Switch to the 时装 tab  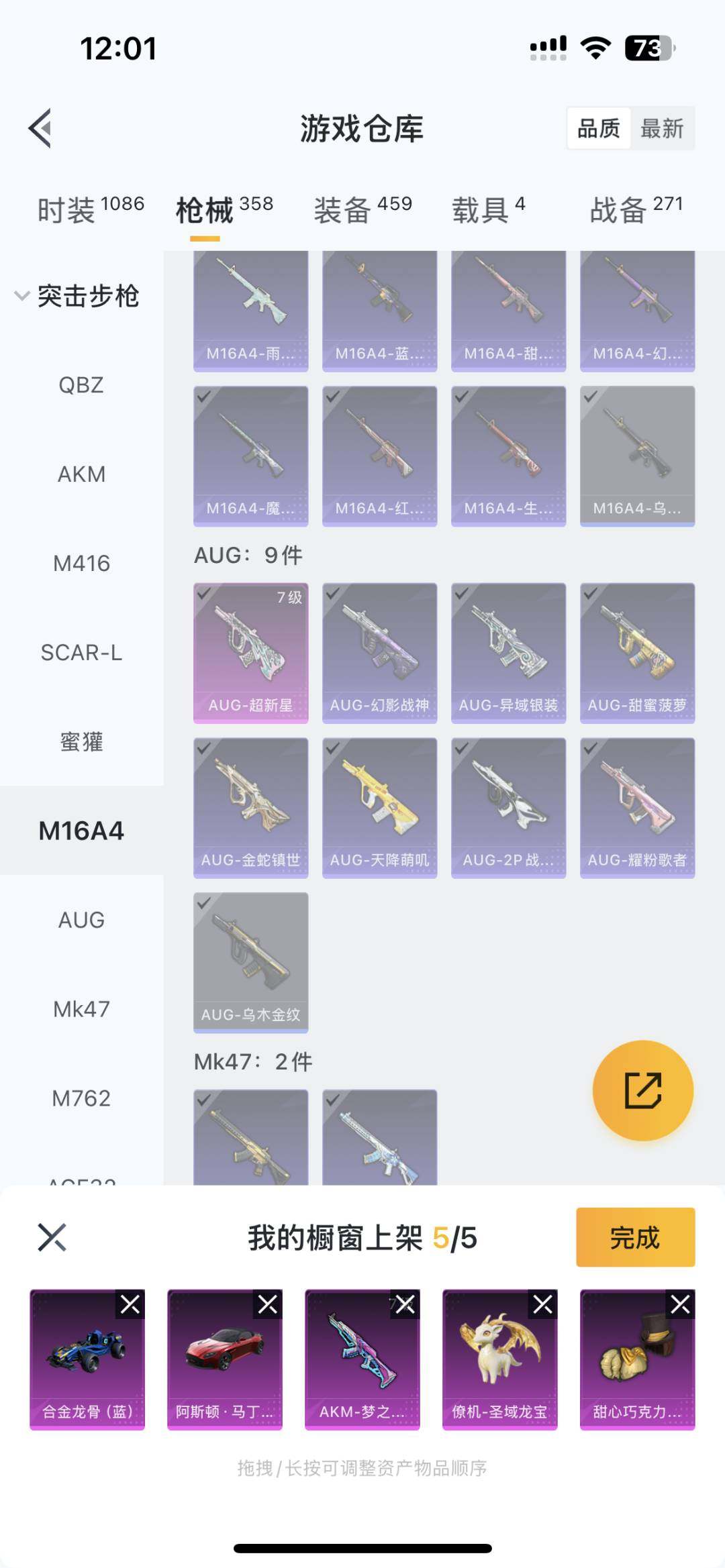(90, 209)
